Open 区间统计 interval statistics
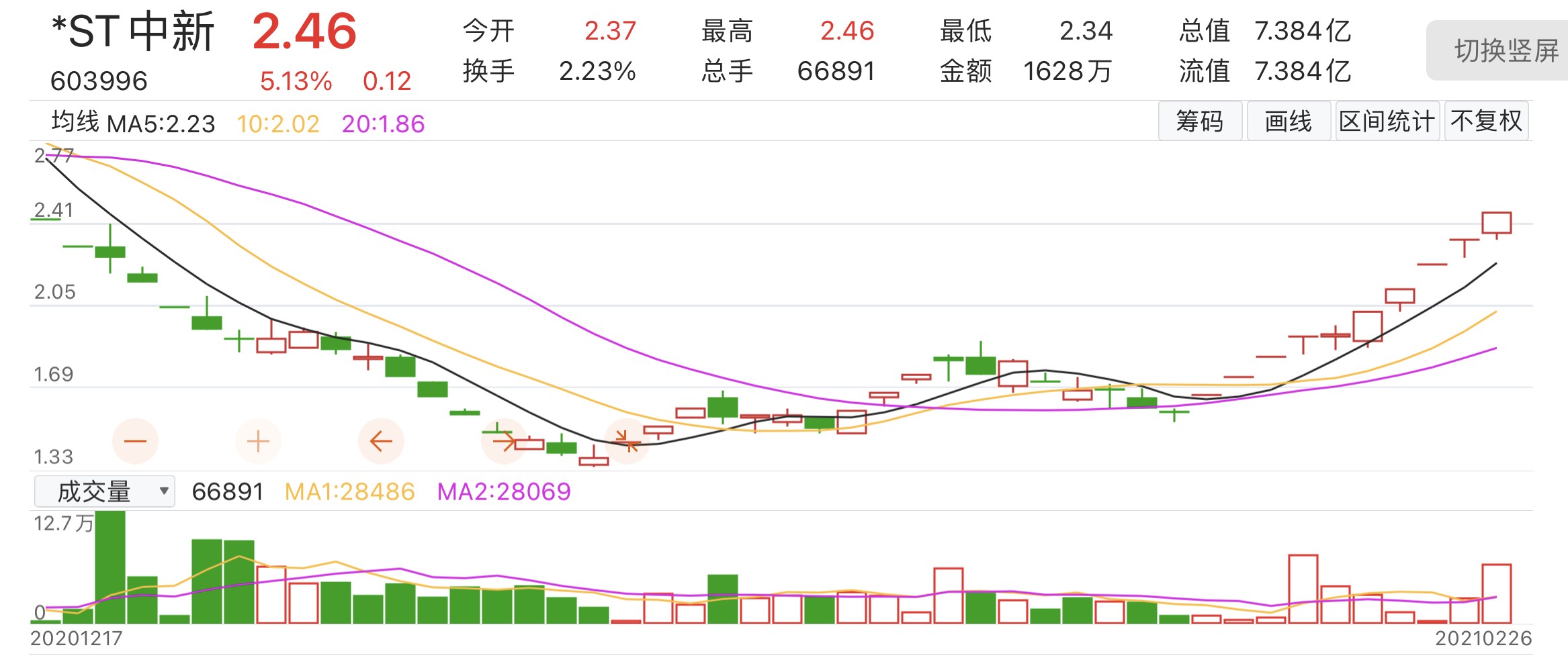Screen dimensions: 1568x662 pyautogui.click(x=1387, y=122)
